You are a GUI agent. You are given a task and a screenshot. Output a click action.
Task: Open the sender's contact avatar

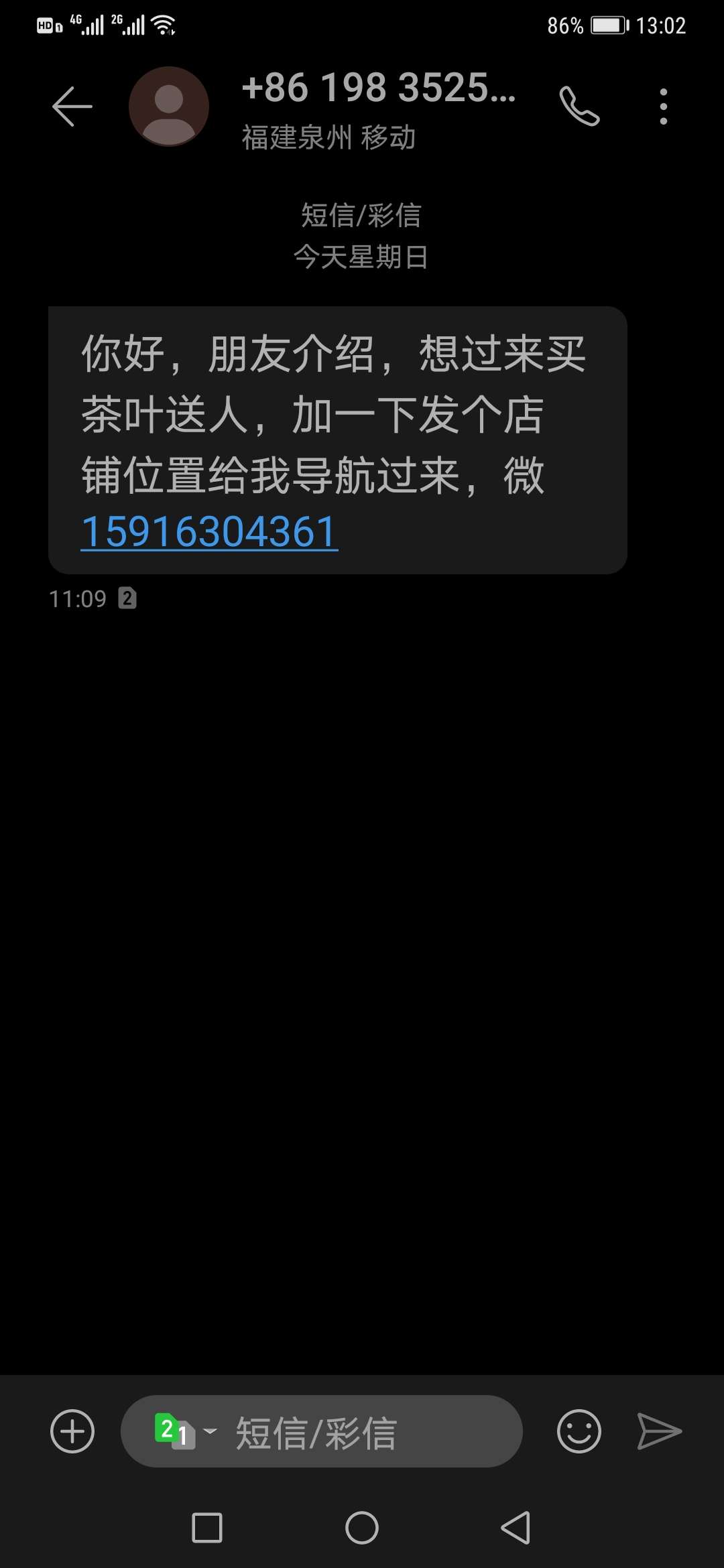pos(169,107)
